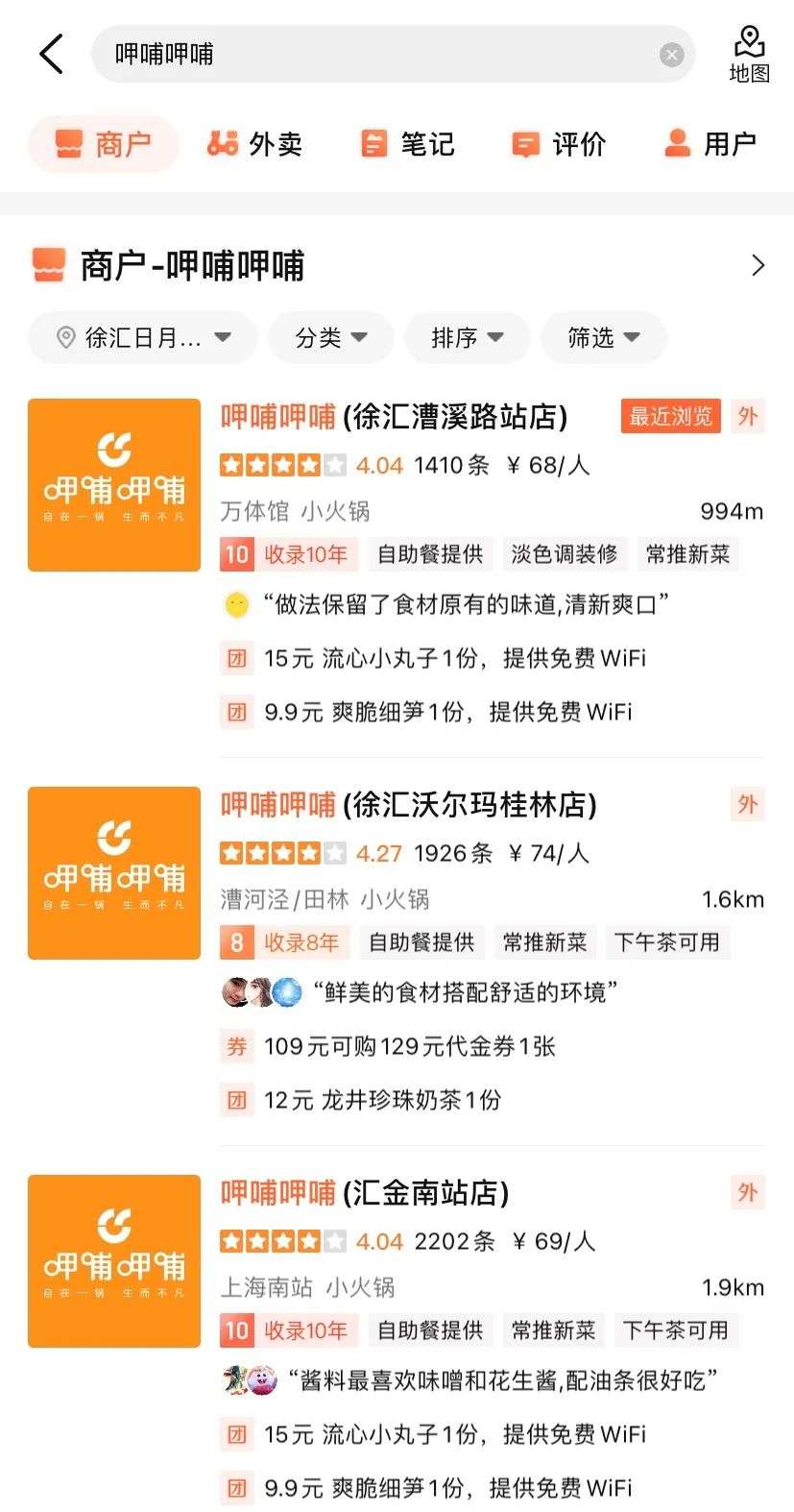This screenshot has width=794, height=1512.
Task: Switch to the 商户 tab
Action: coord(104,144)
